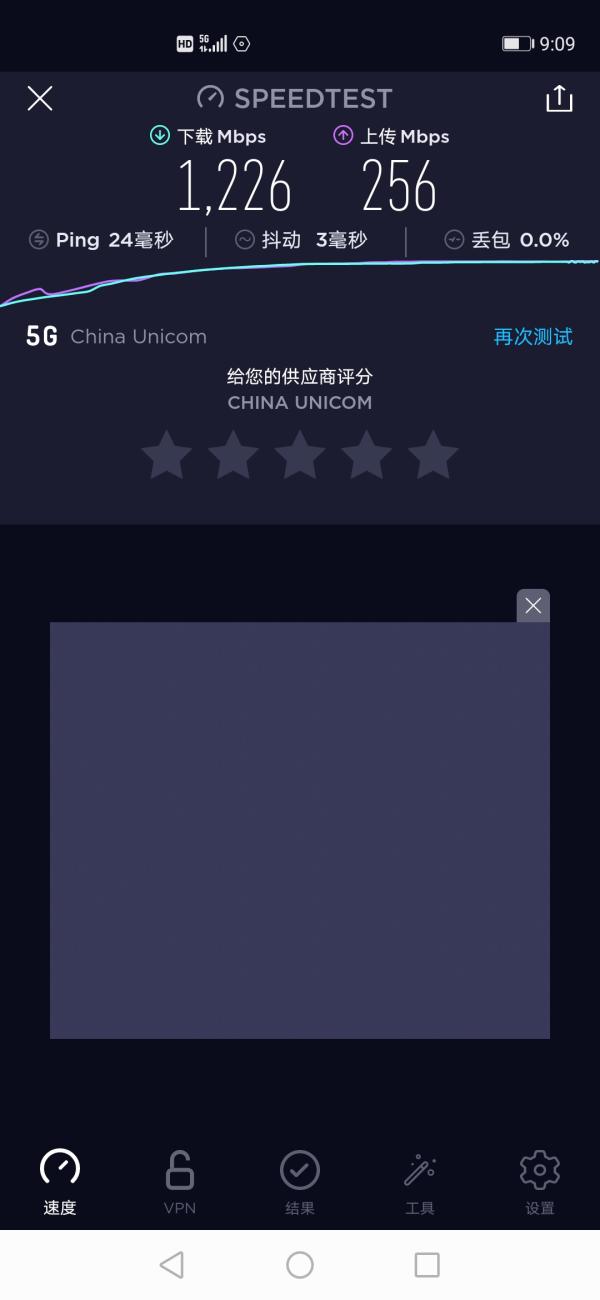The image size is (600, 1300).
Task: Rate China Unicom one star
Action: pos(166,455)
